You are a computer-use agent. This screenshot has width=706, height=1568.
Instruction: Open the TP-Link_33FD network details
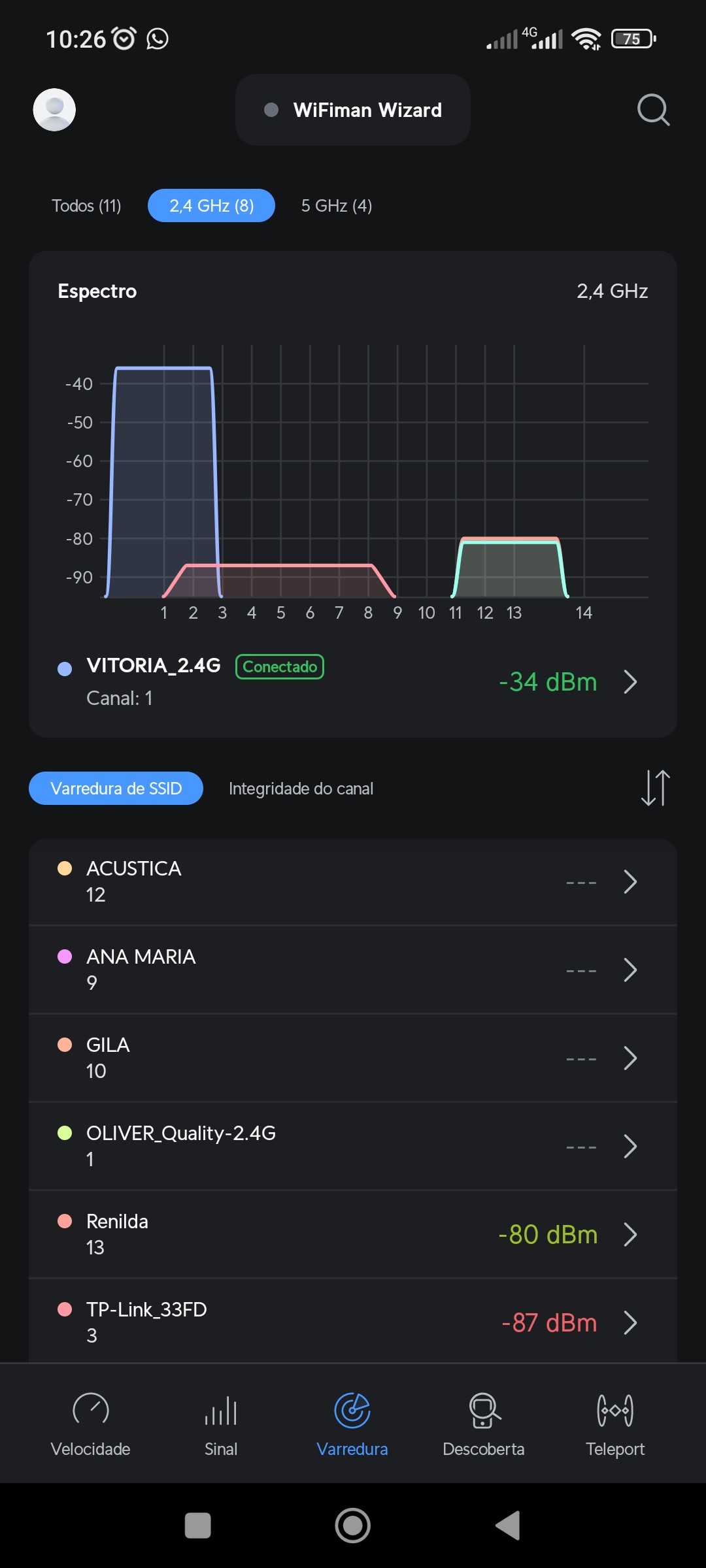353,1322
